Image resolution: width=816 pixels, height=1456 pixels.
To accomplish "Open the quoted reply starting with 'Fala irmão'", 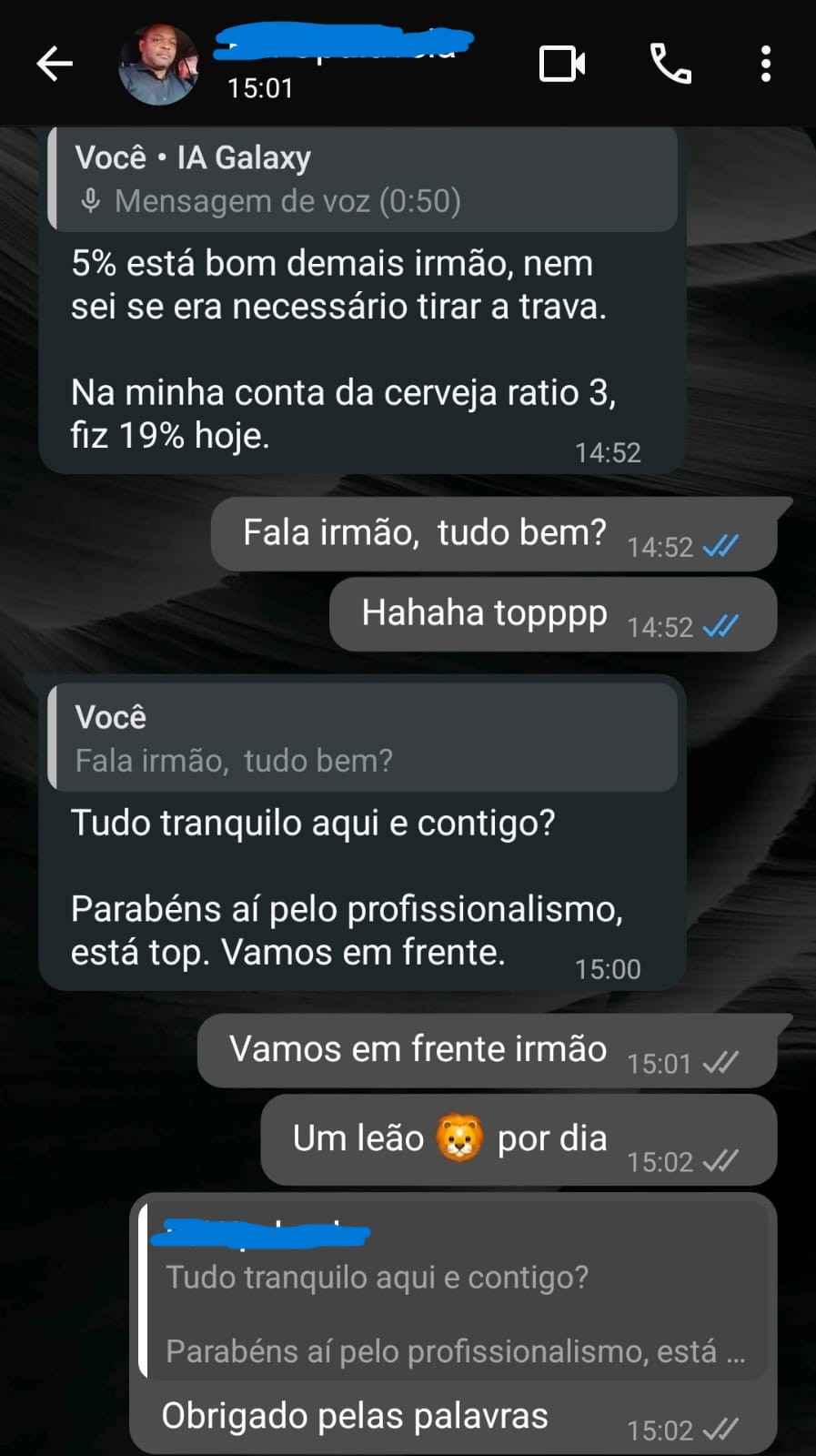I will click(x=364, y=737).
